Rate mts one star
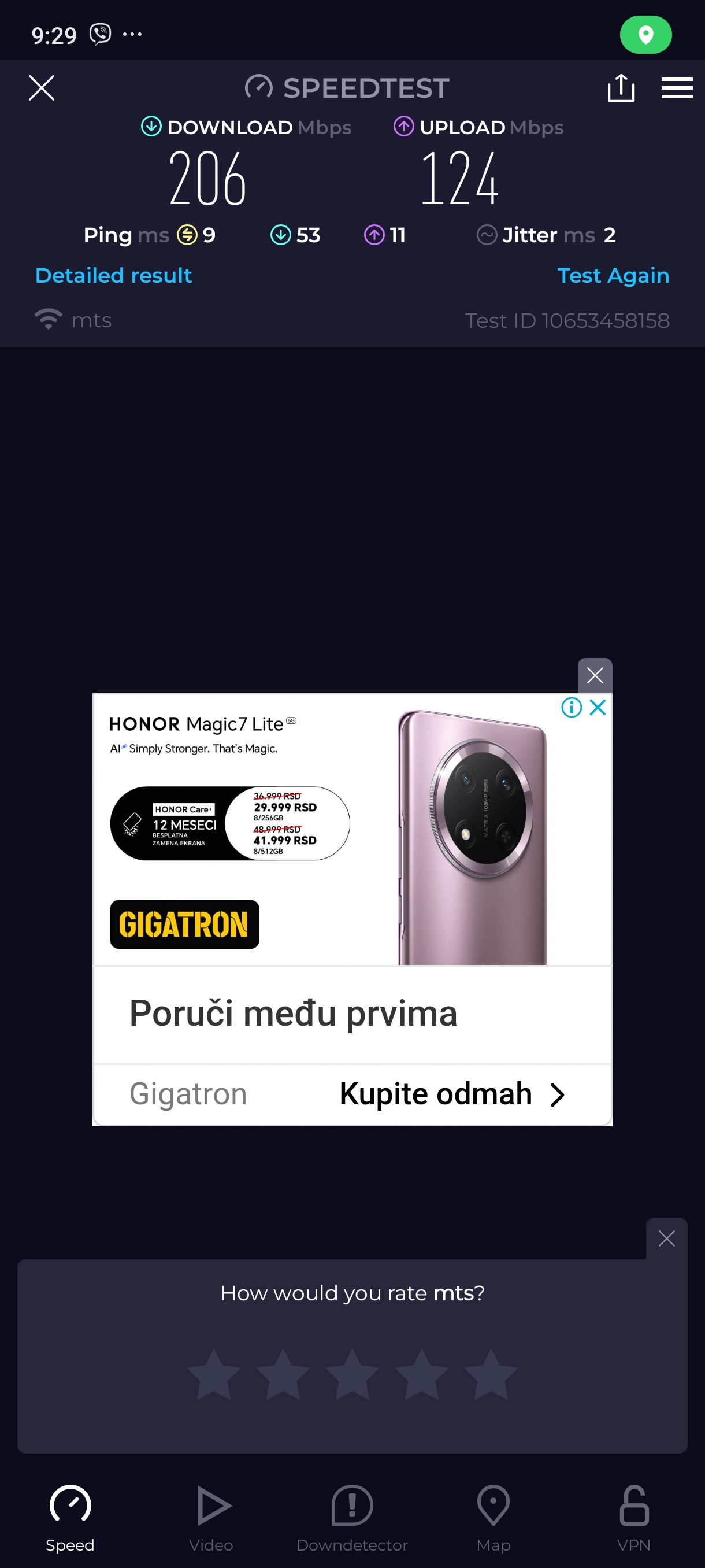 [x=213, y=1374]
